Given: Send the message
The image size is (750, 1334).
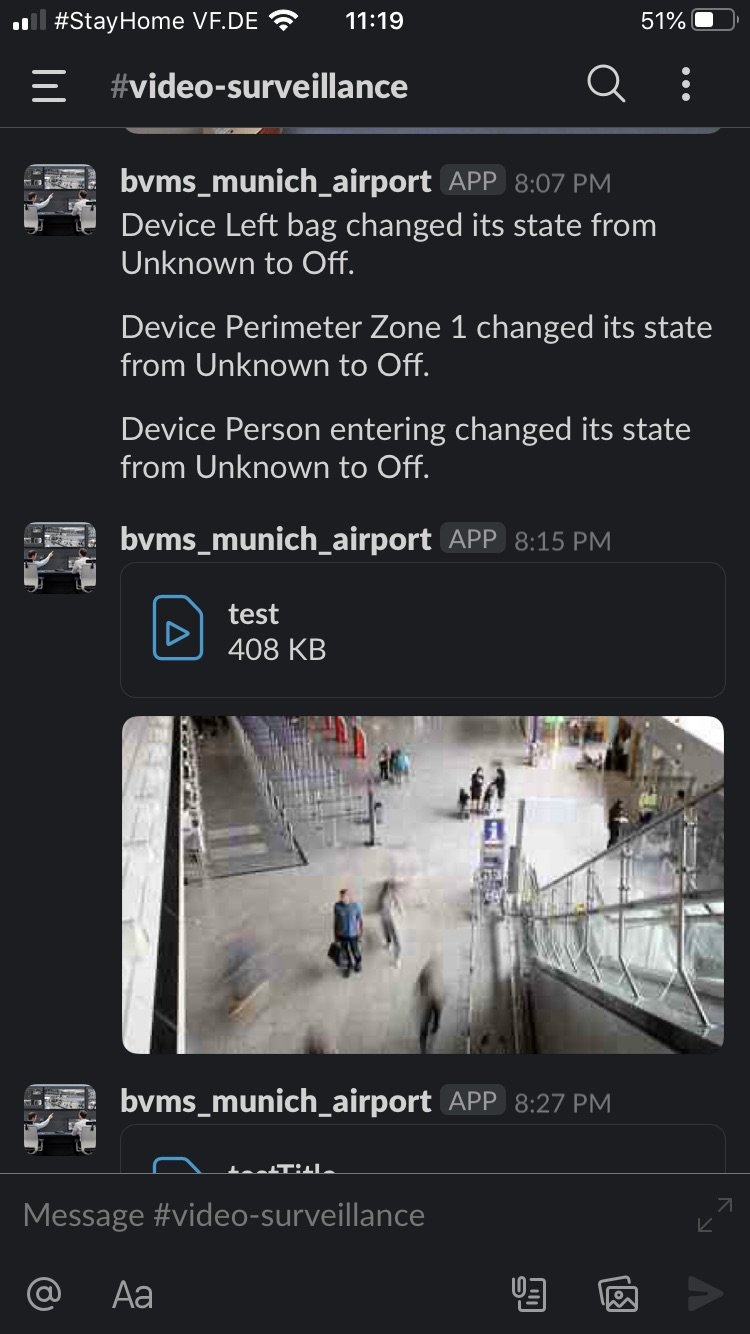Looking at the screenshot, I should tap(705, 1295).
